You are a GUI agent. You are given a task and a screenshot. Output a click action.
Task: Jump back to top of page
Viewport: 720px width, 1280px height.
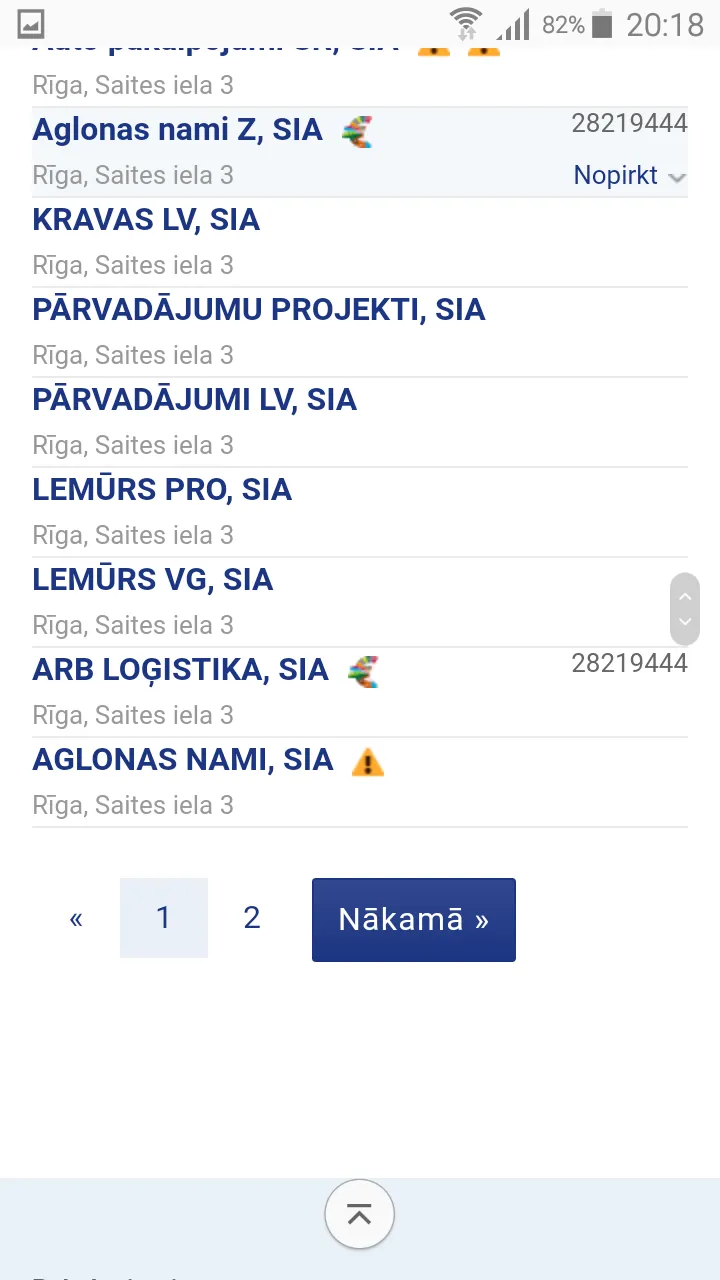tap(360, 1215)
